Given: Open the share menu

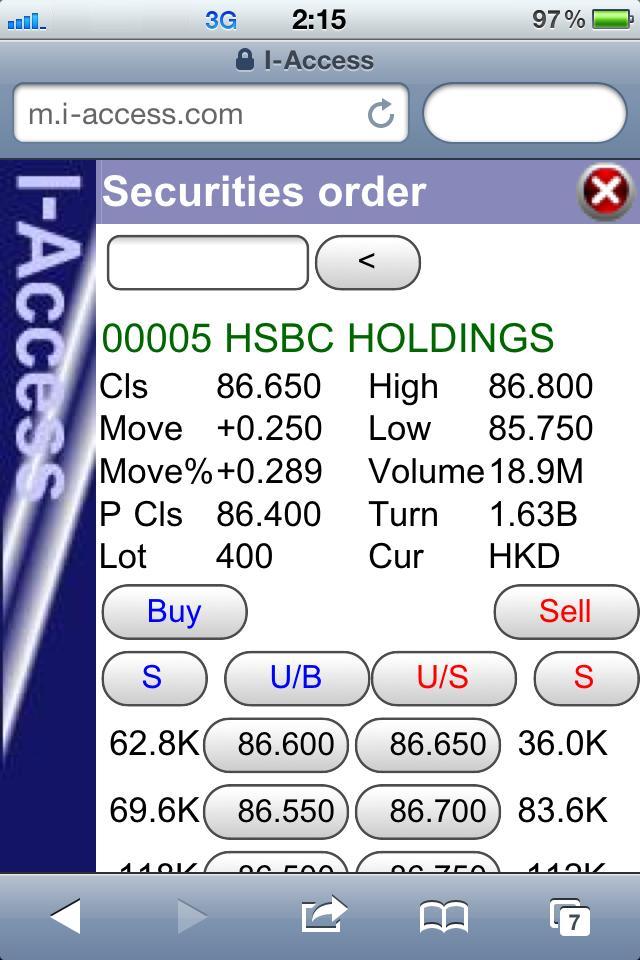Looking at the screenshot, I should coord(322,915).
